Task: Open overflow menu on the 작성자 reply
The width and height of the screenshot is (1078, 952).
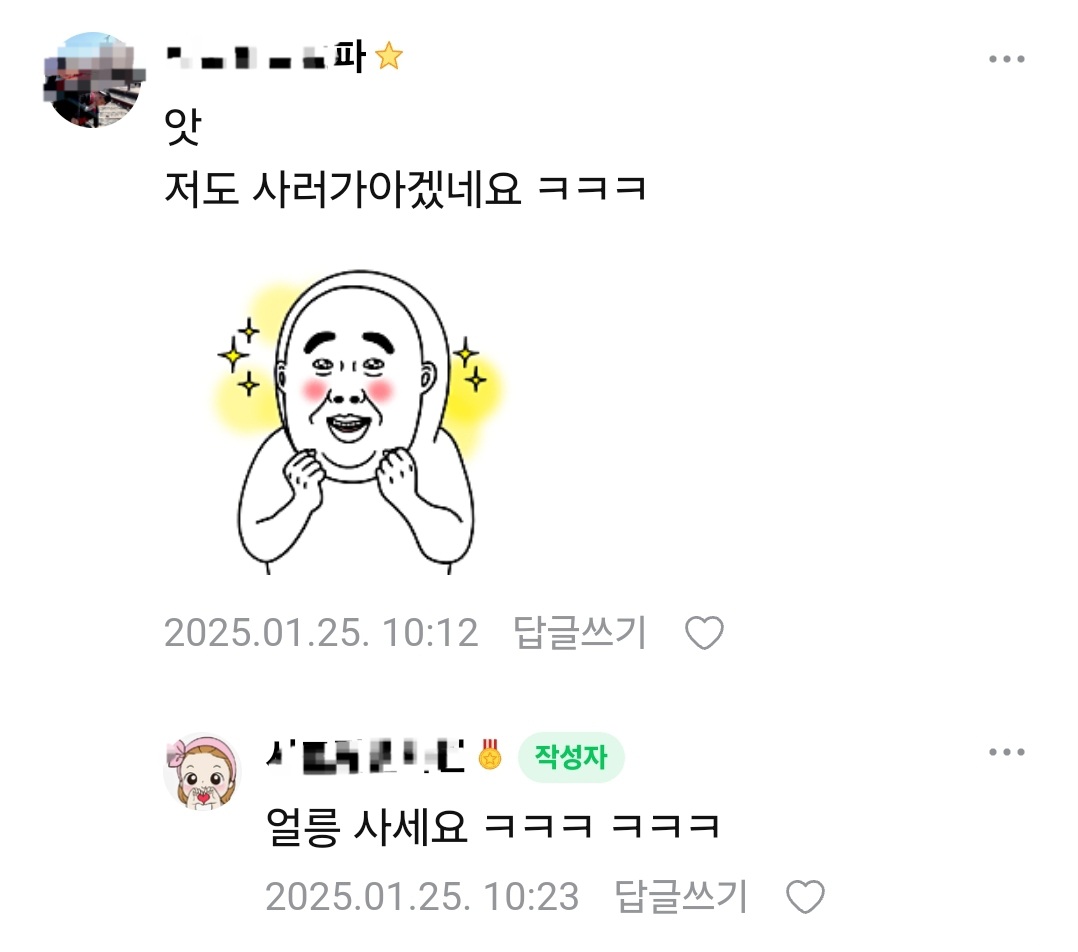Action: click(x=1006, y=753)
